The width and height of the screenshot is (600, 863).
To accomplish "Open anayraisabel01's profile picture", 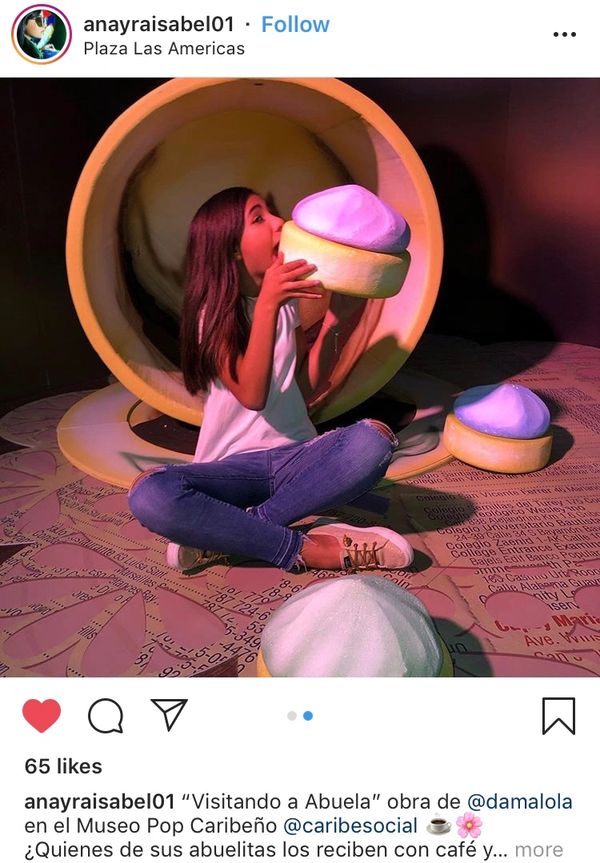I will tap(41, 34).
